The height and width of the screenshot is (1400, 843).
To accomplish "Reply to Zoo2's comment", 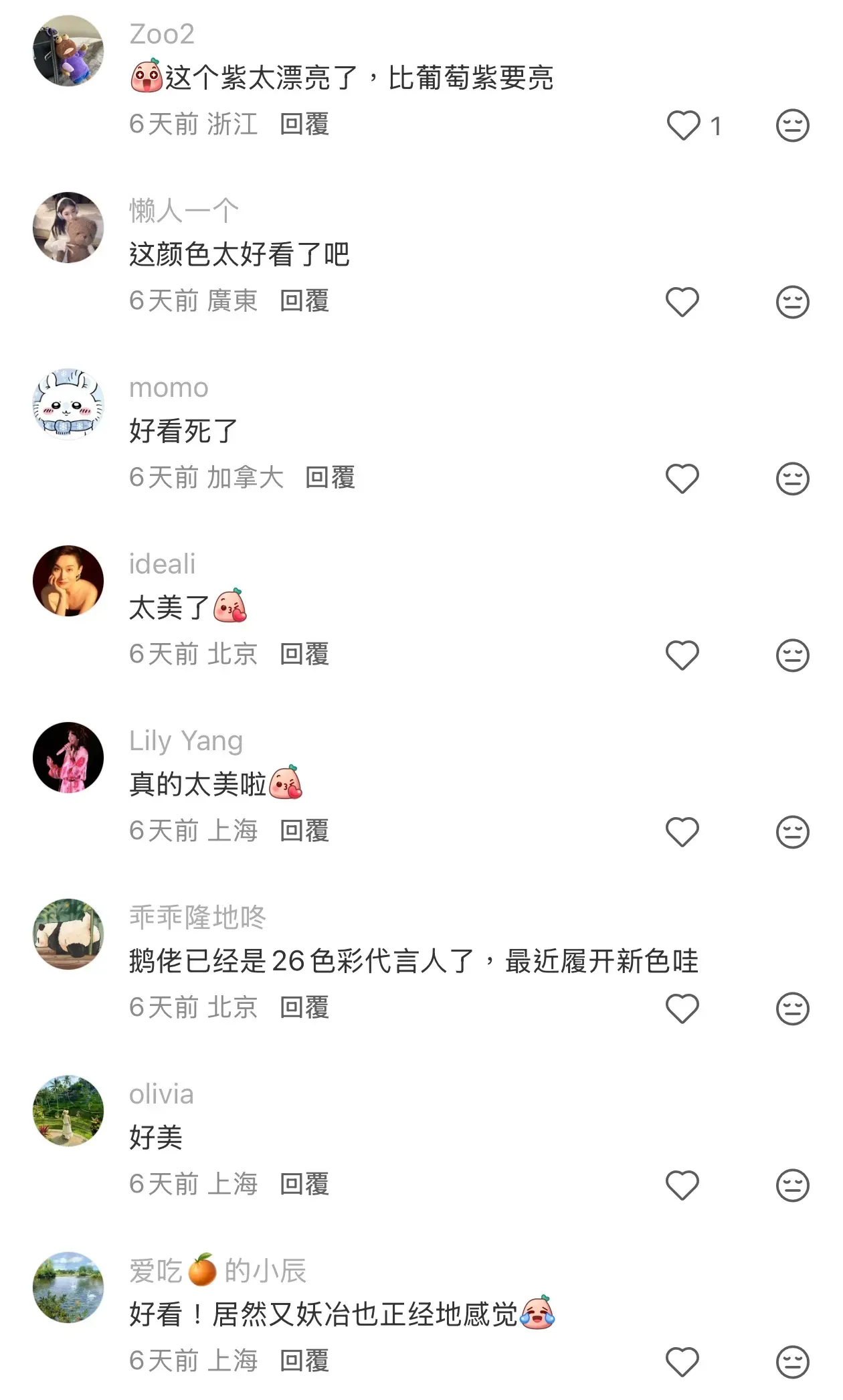I will pos(304,124).
